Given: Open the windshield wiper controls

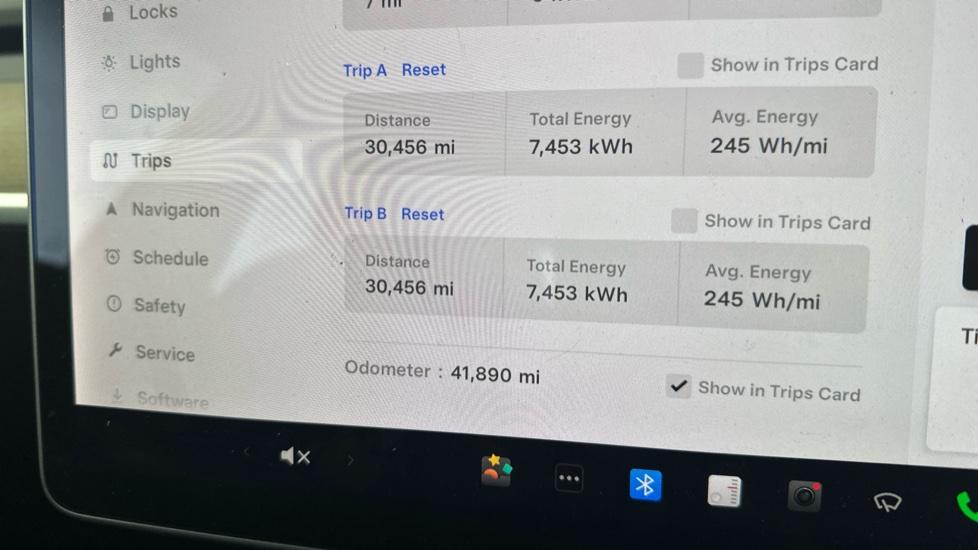Looking at the screenshot, I should 887,502.
